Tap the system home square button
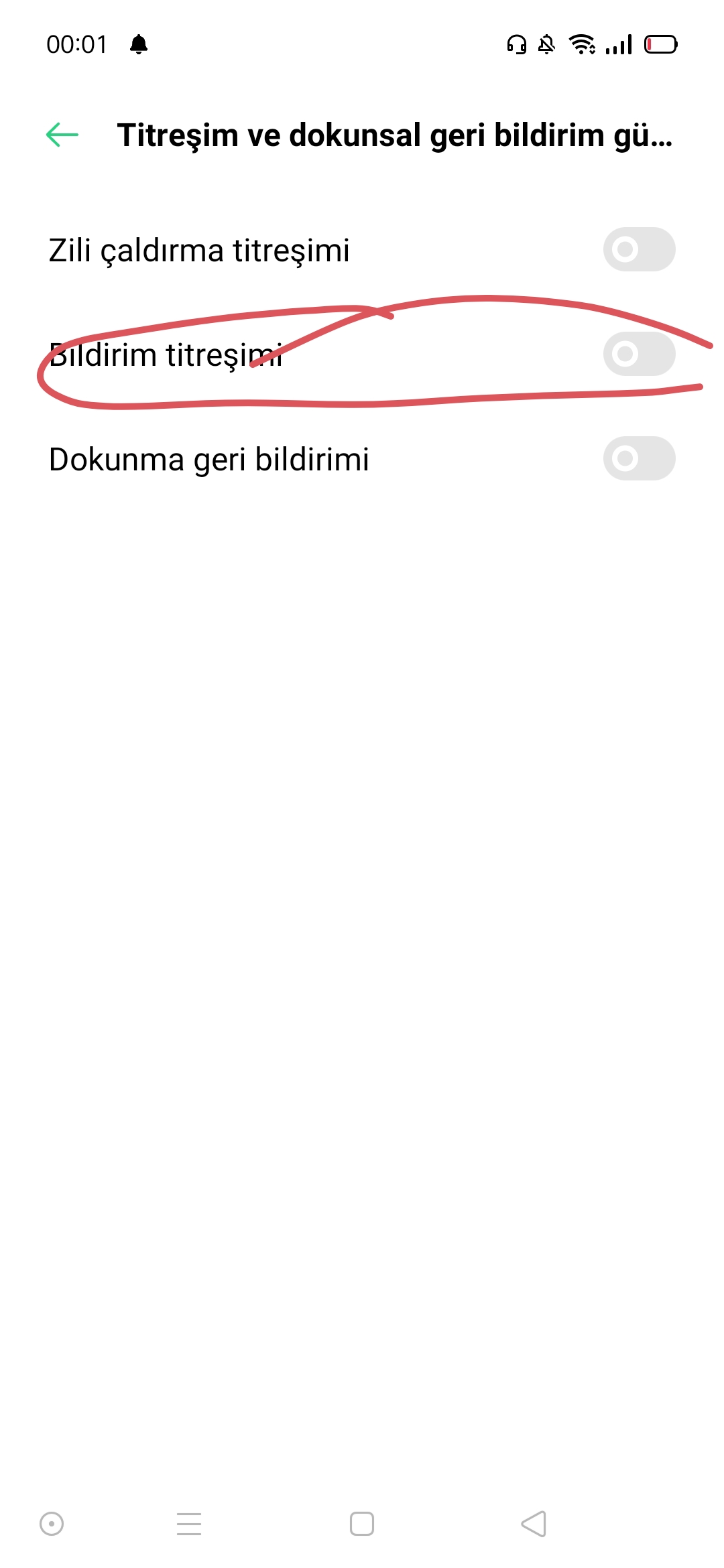 pos(362,1524)
